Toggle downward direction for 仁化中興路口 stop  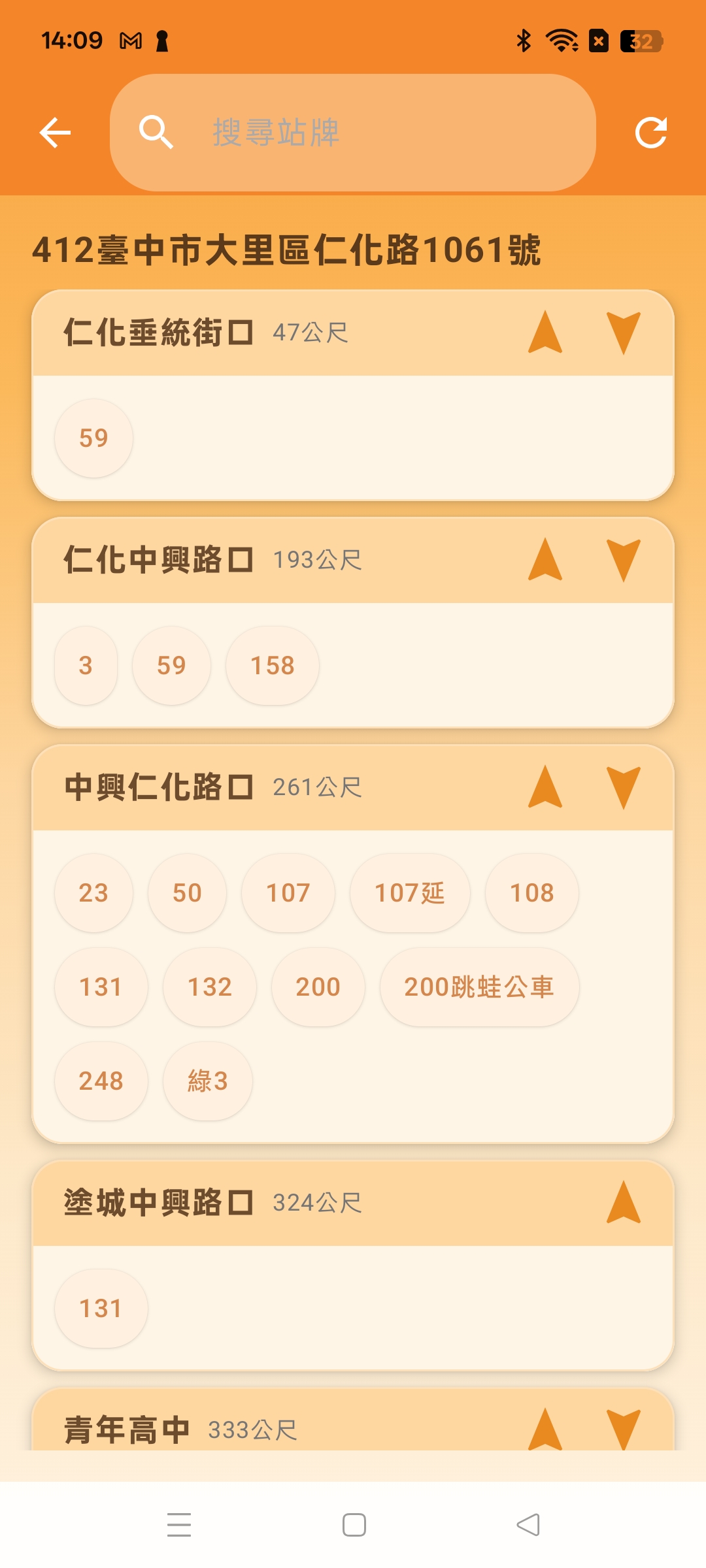(624, 559)
